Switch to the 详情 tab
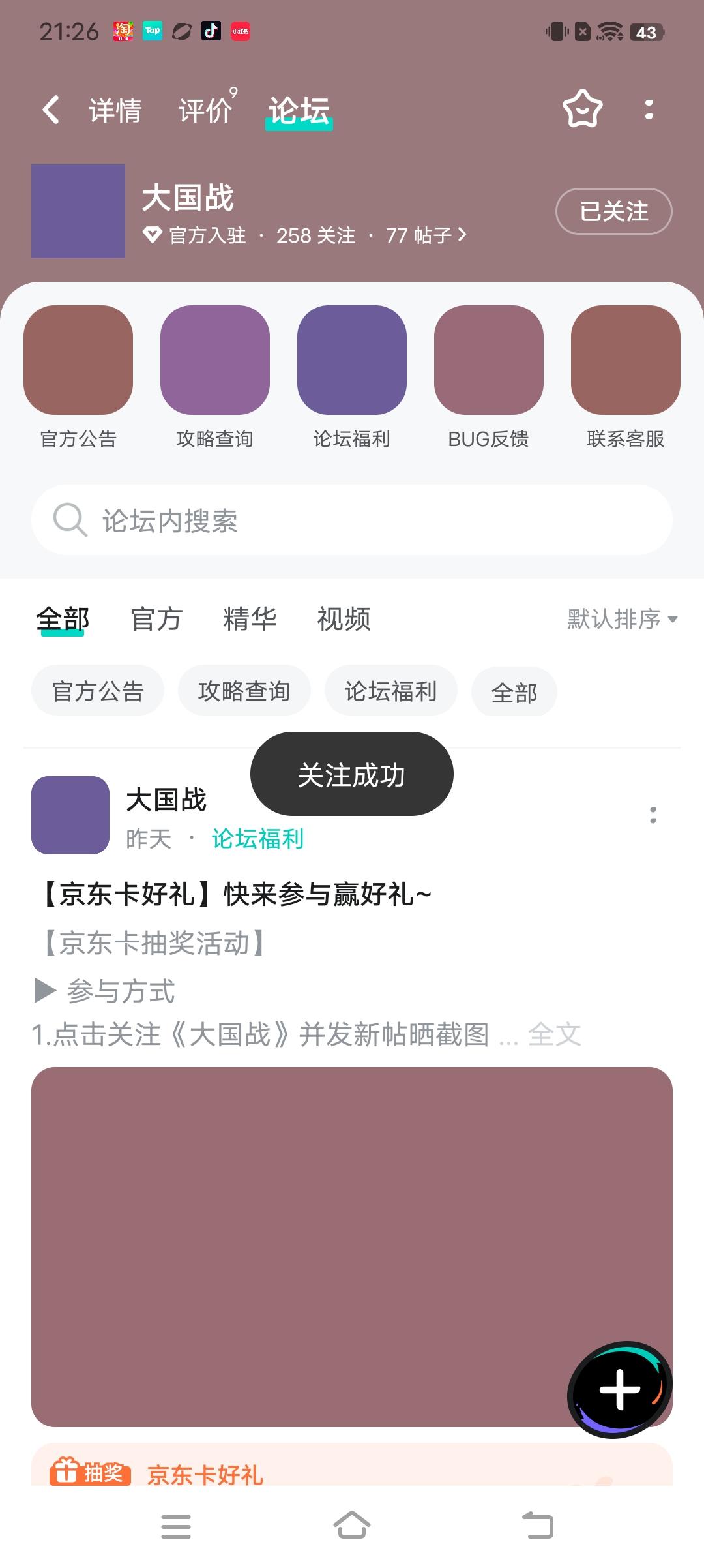This screenshot has width=704, height=1568. point(115,110)
